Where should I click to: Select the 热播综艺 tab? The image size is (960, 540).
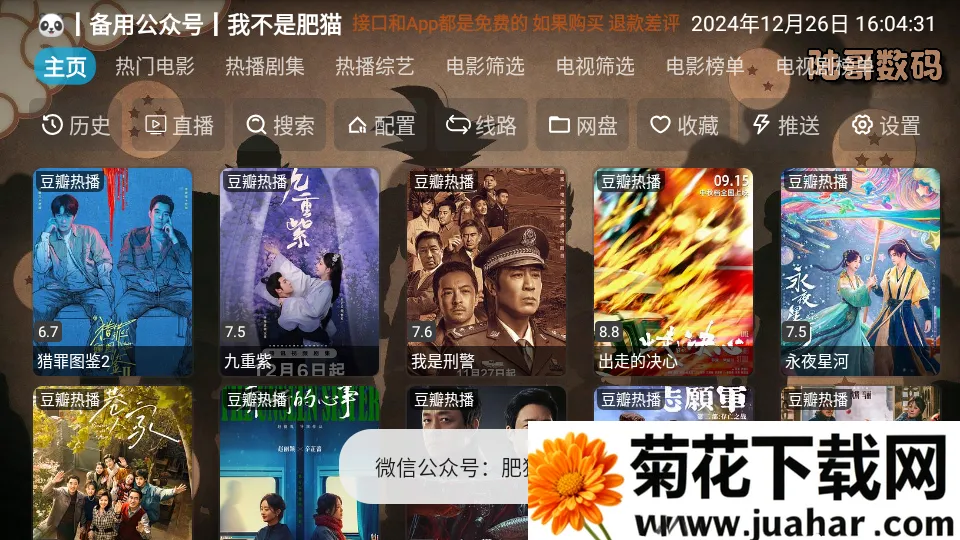pyautogui.click(x=374, y=67)
